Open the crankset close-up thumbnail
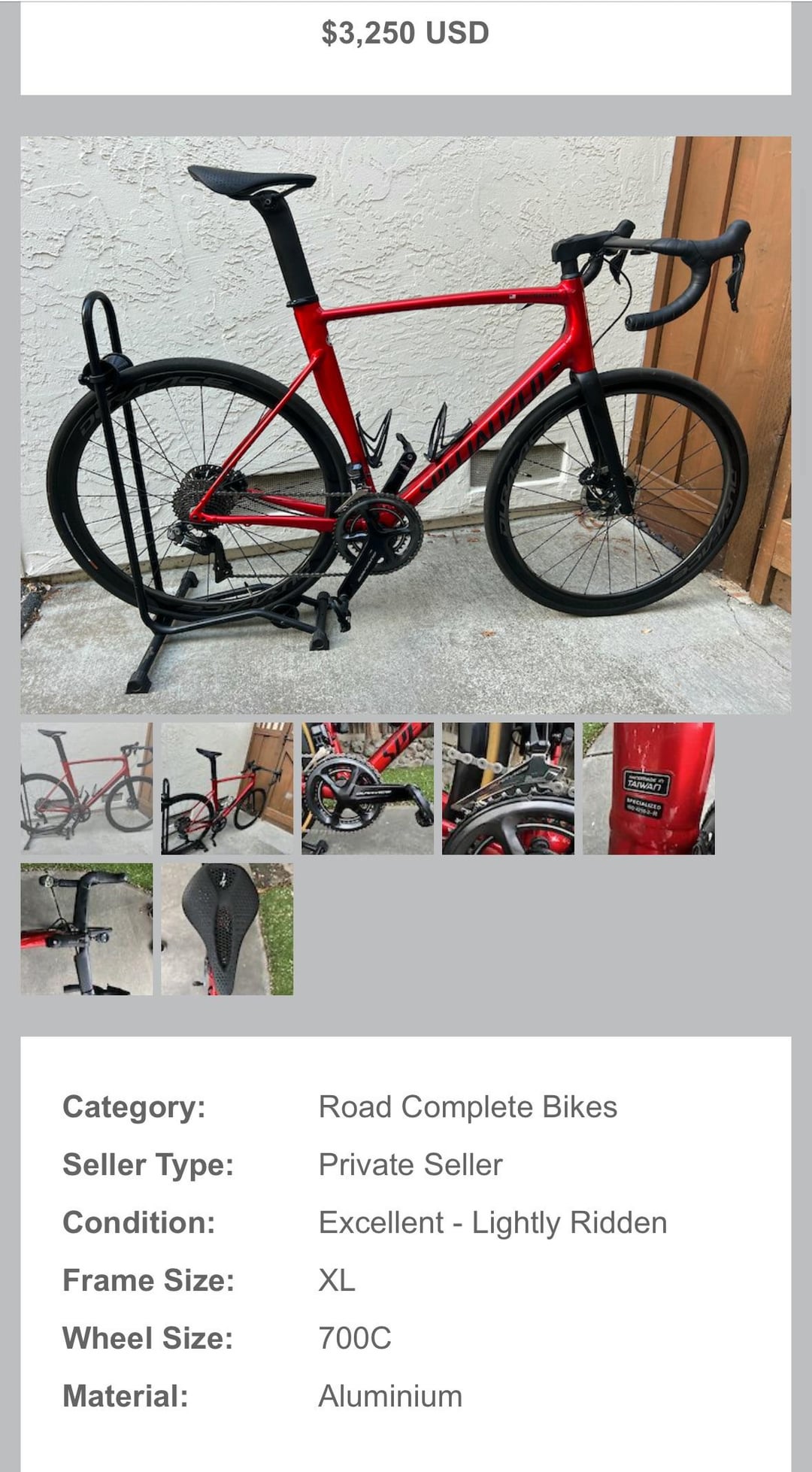This screenshot has width=812, height=1472. [x=368, y=788]
